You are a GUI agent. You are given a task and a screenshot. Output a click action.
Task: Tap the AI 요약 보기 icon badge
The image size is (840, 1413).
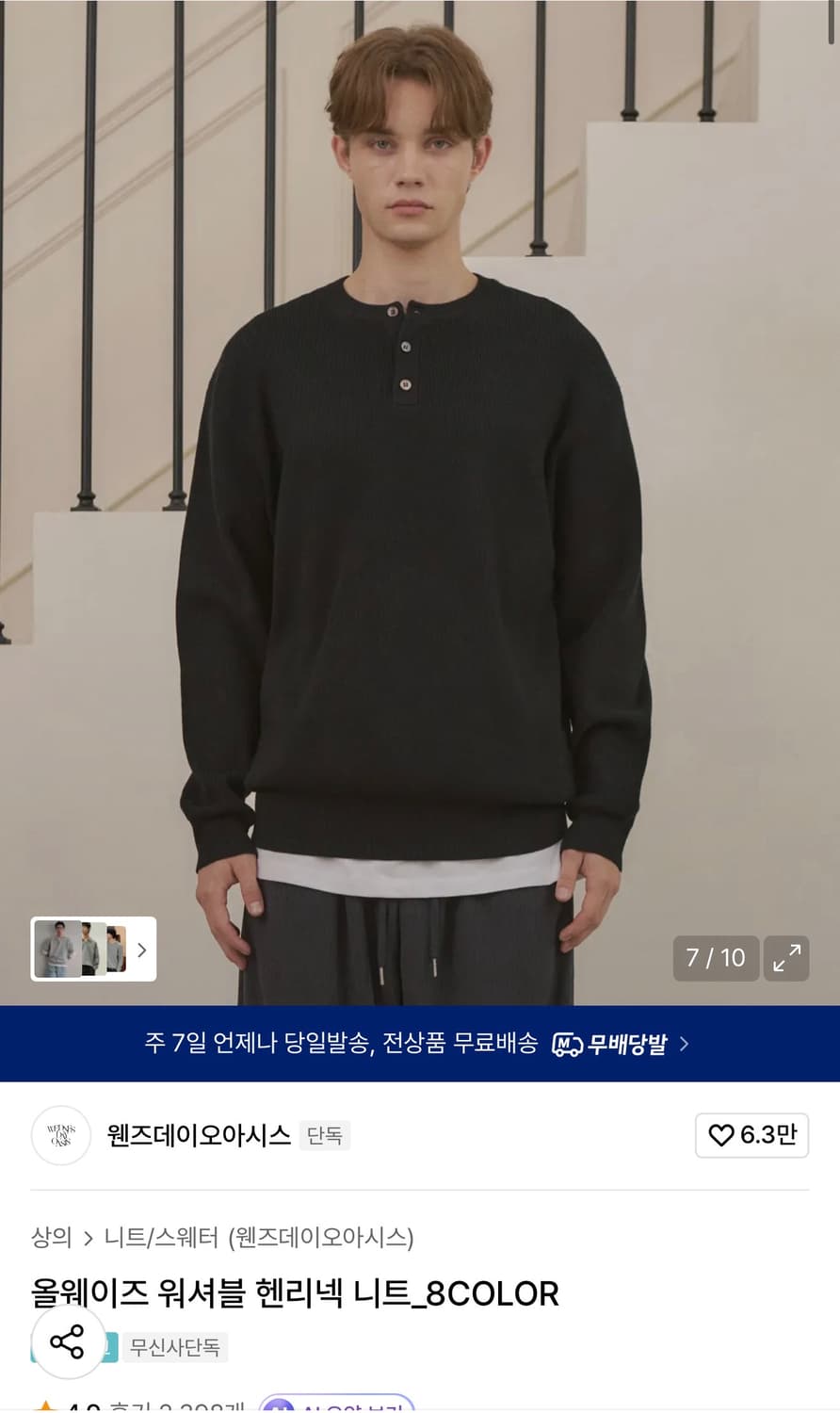click(x=280, y=1406)
